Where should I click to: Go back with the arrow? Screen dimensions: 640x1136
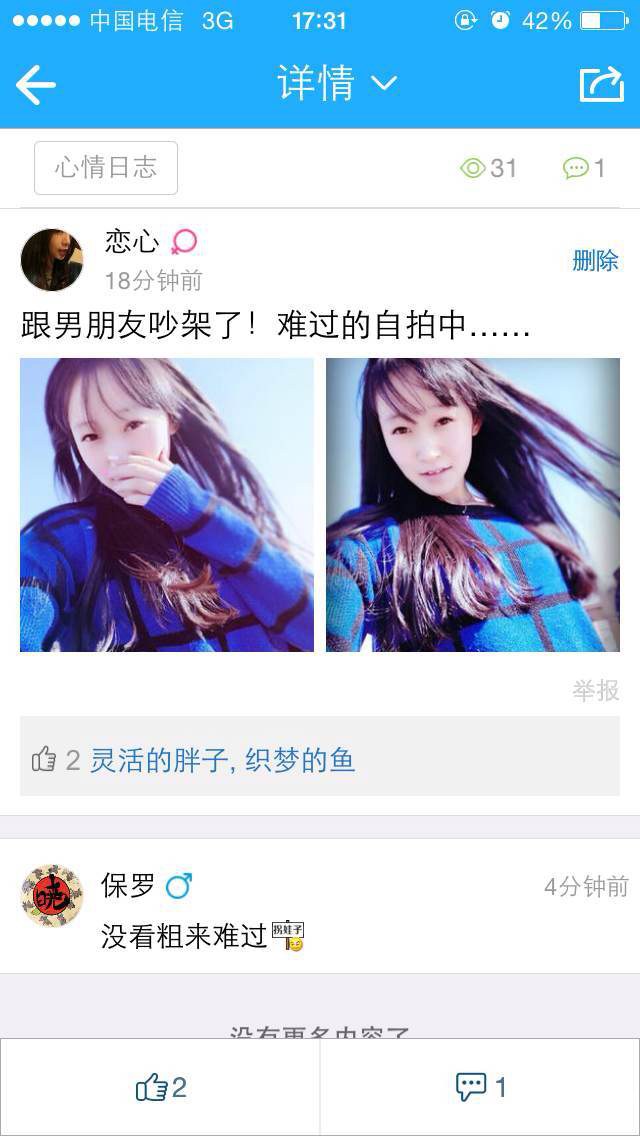(x=36, y=85)
